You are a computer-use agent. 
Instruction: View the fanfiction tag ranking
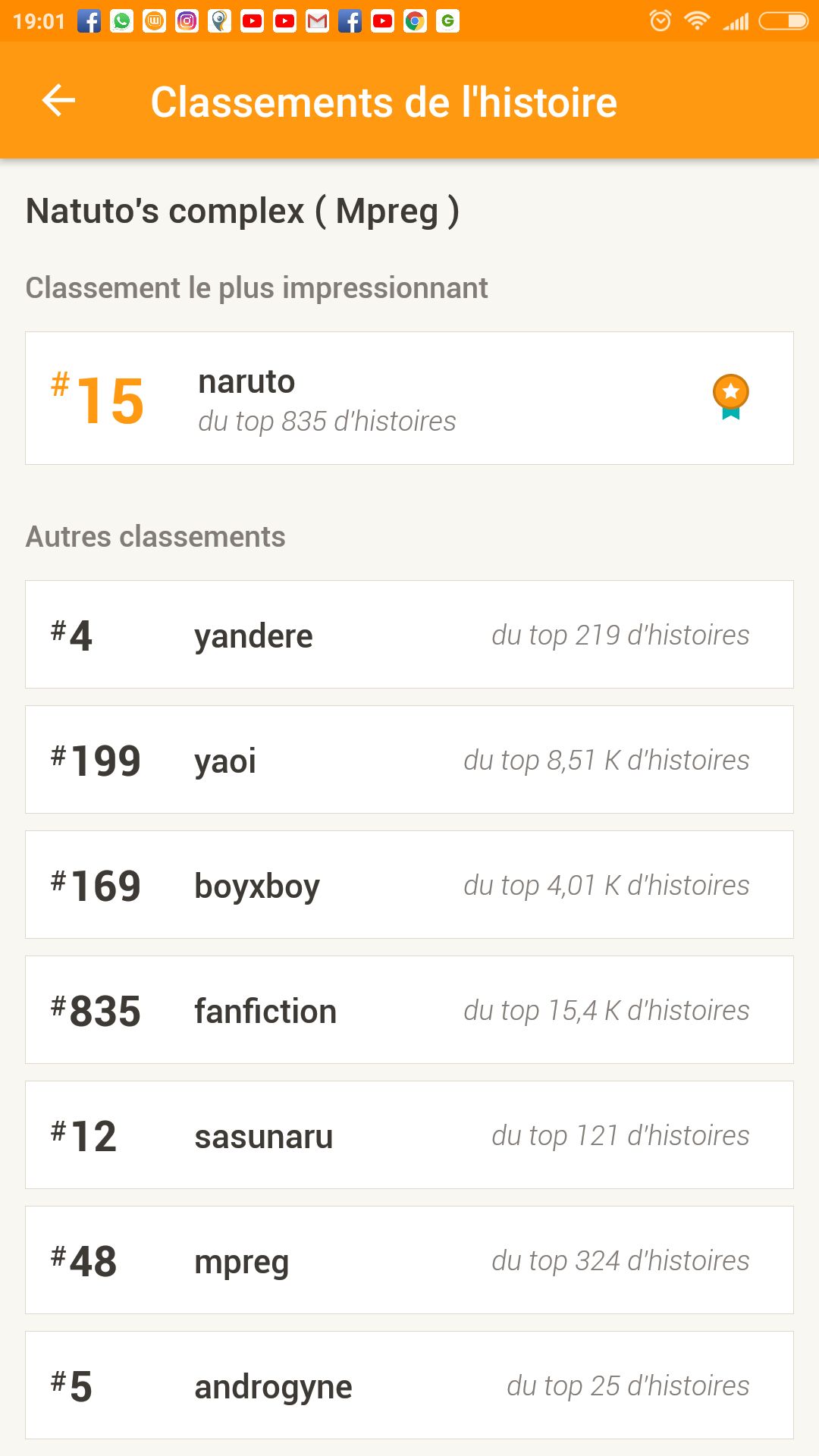point(409,1010)
